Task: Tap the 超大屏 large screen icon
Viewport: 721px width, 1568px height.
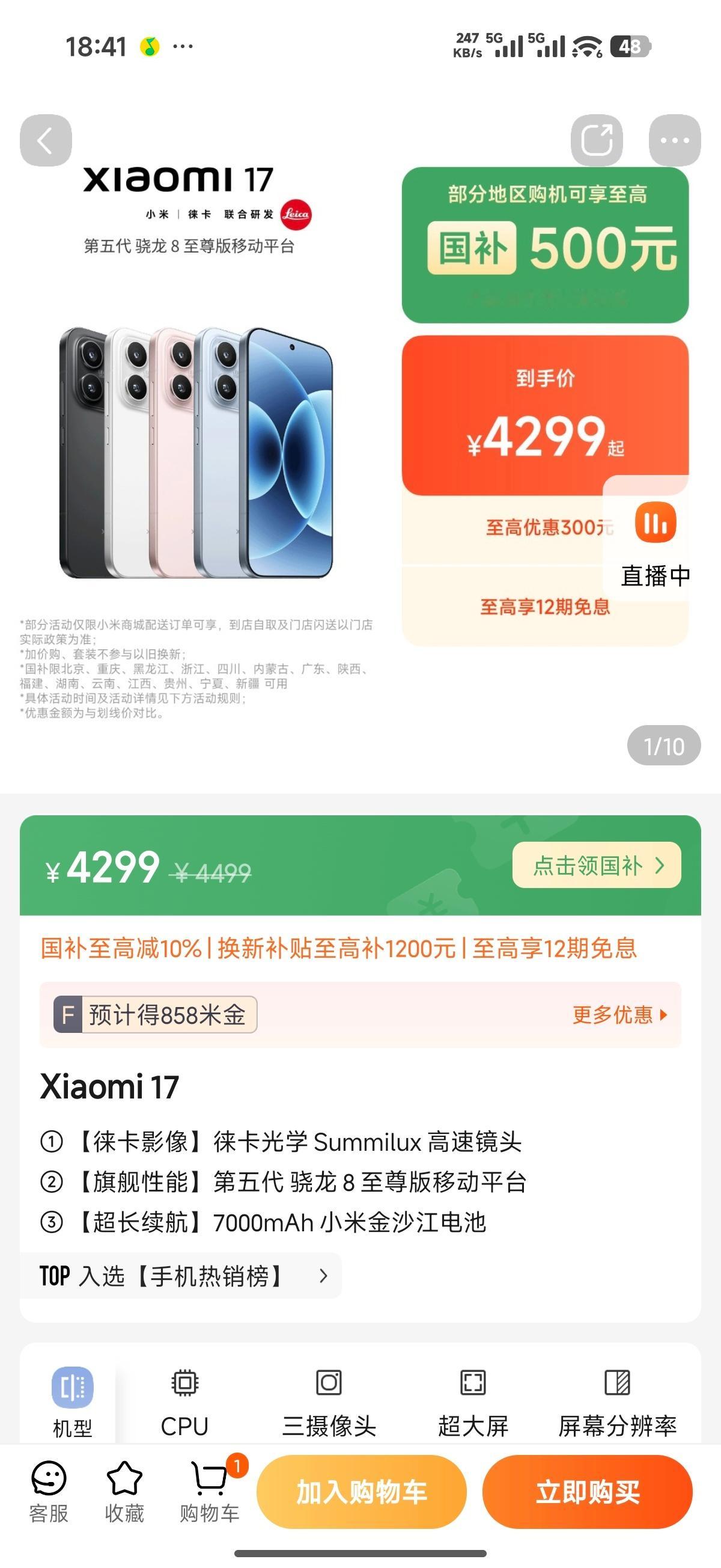Action: click(x=473, y=1398)
